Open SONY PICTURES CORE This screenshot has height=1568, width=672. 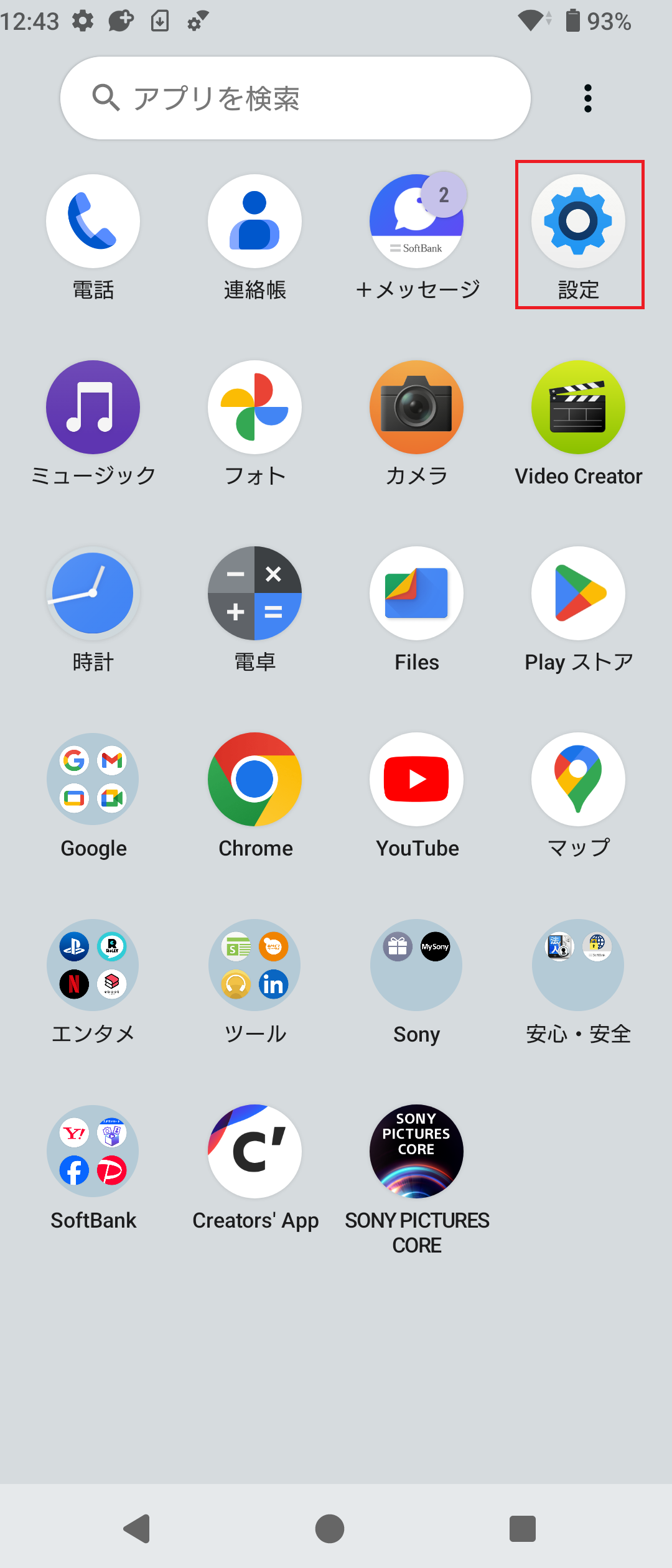click(x=416, y=1152)
